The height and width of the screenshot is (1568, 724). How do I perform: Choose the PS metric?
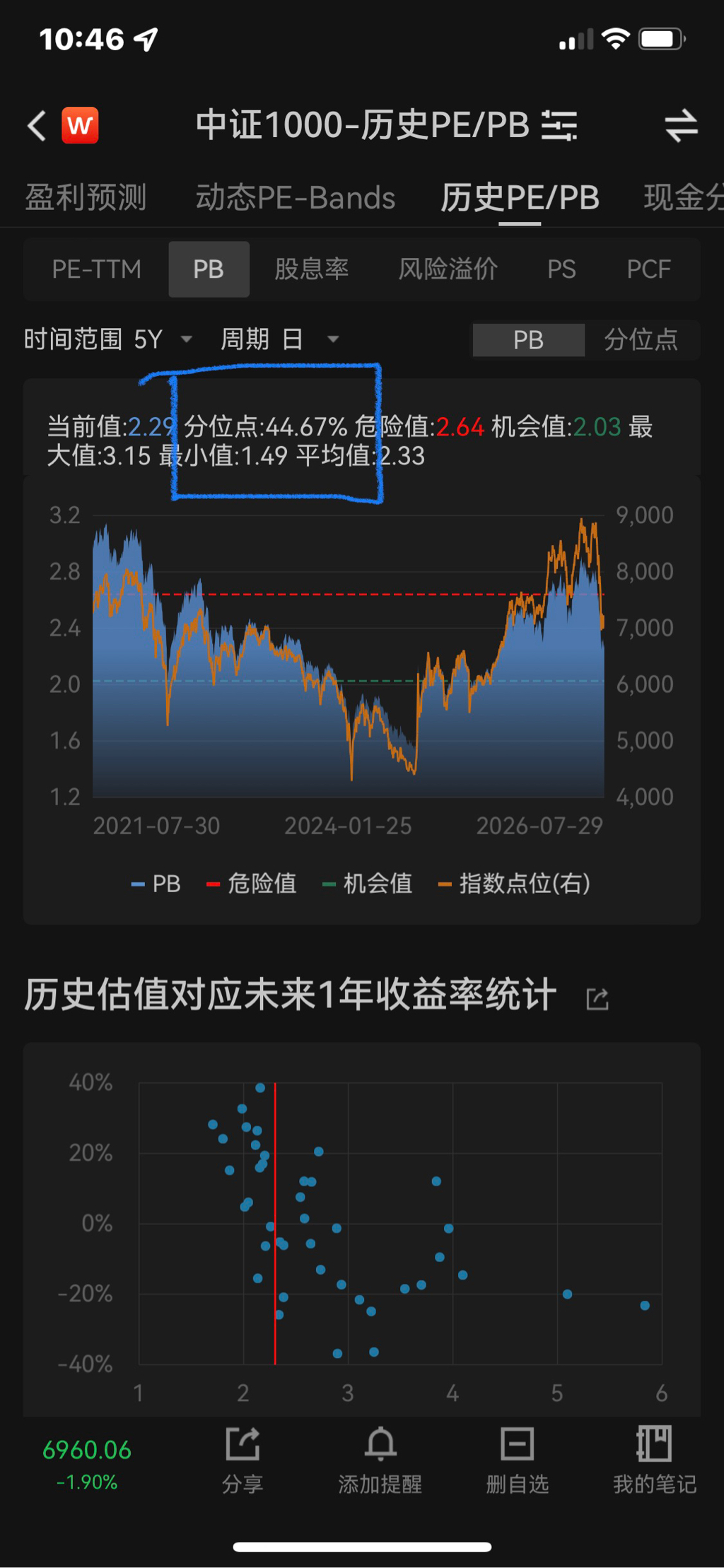tap(561, 269)
